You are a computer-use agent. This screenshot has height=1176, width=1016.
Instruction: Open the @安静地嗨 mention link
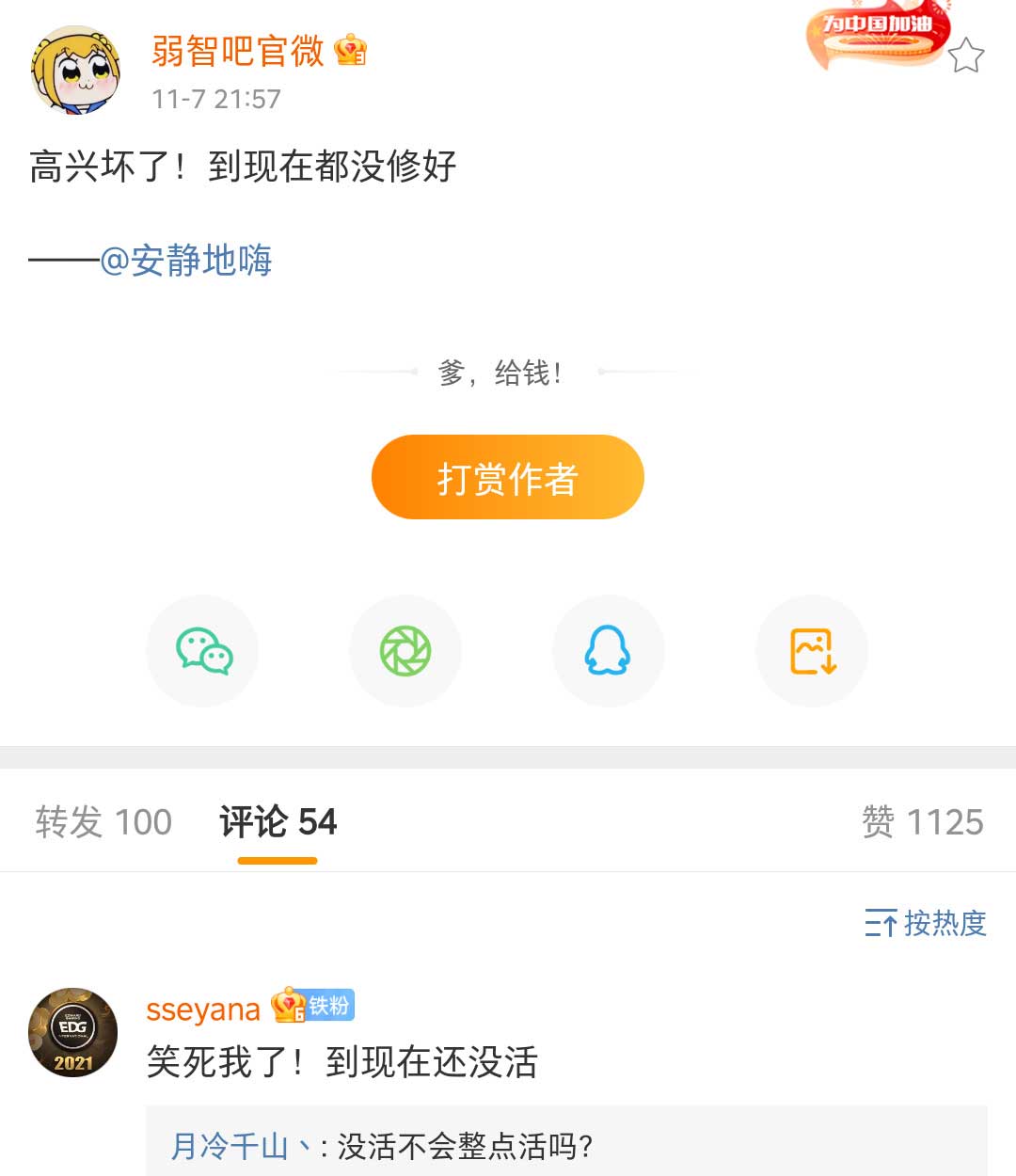coord(186,261)
